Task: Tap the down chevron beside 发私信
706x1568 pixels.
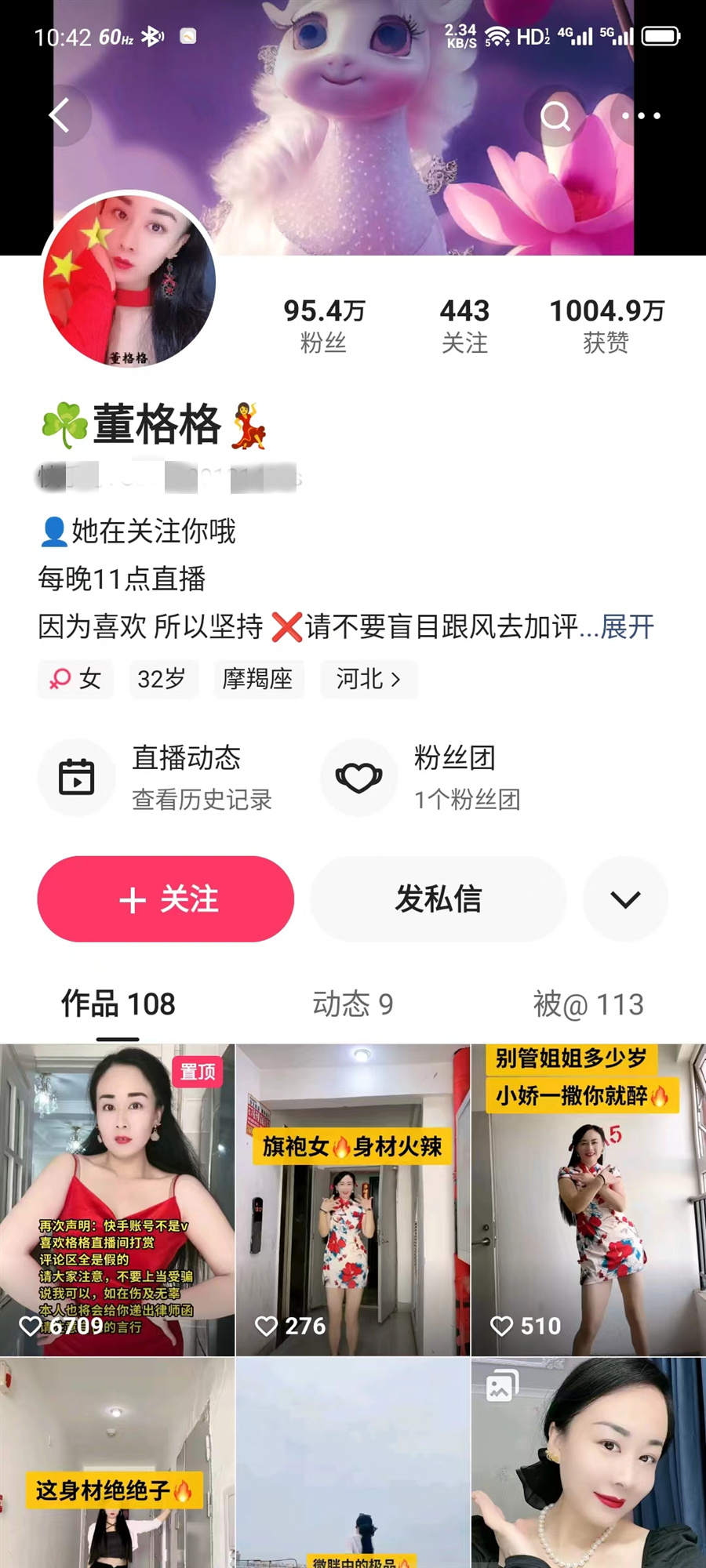Action: 624,899
